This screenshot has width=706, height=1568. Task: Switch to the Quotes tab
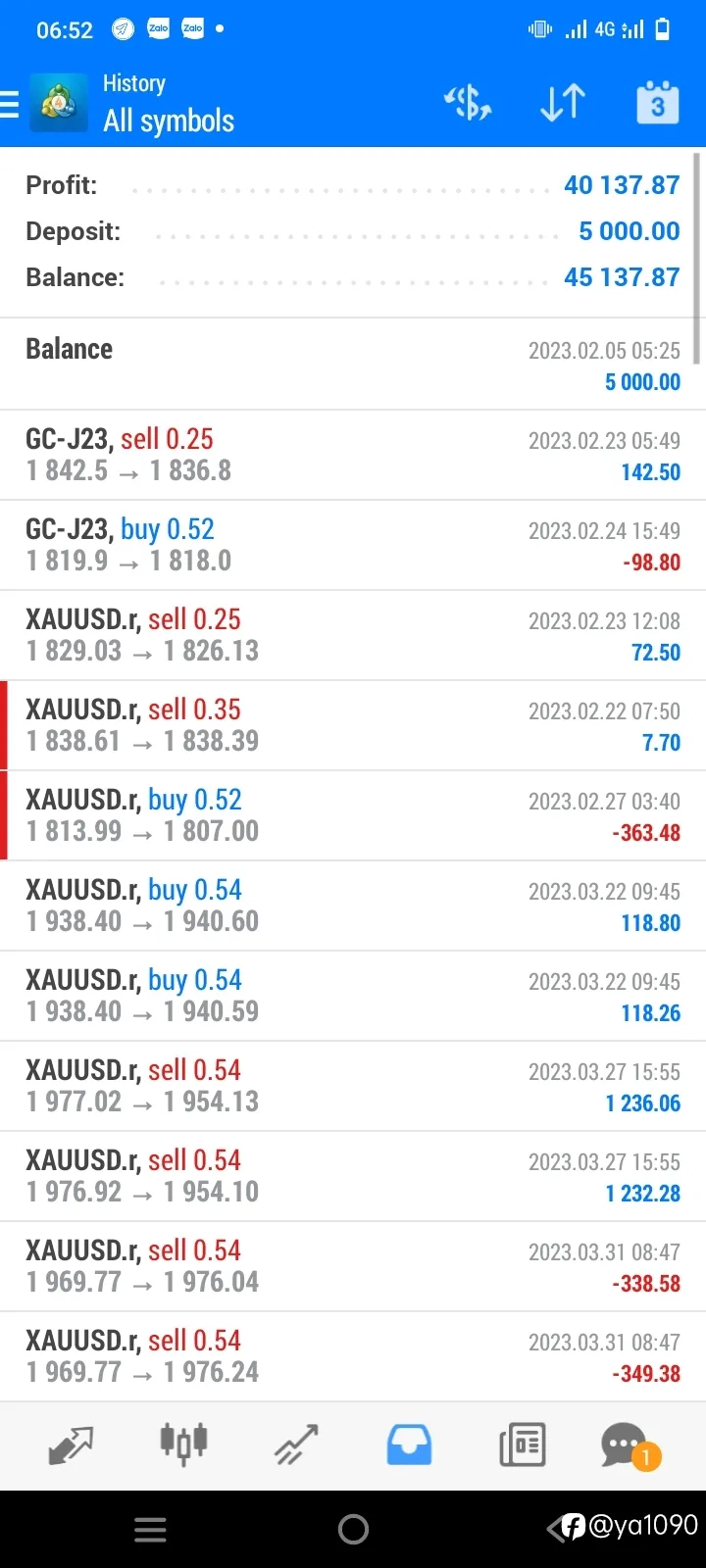click(71, 1445)
